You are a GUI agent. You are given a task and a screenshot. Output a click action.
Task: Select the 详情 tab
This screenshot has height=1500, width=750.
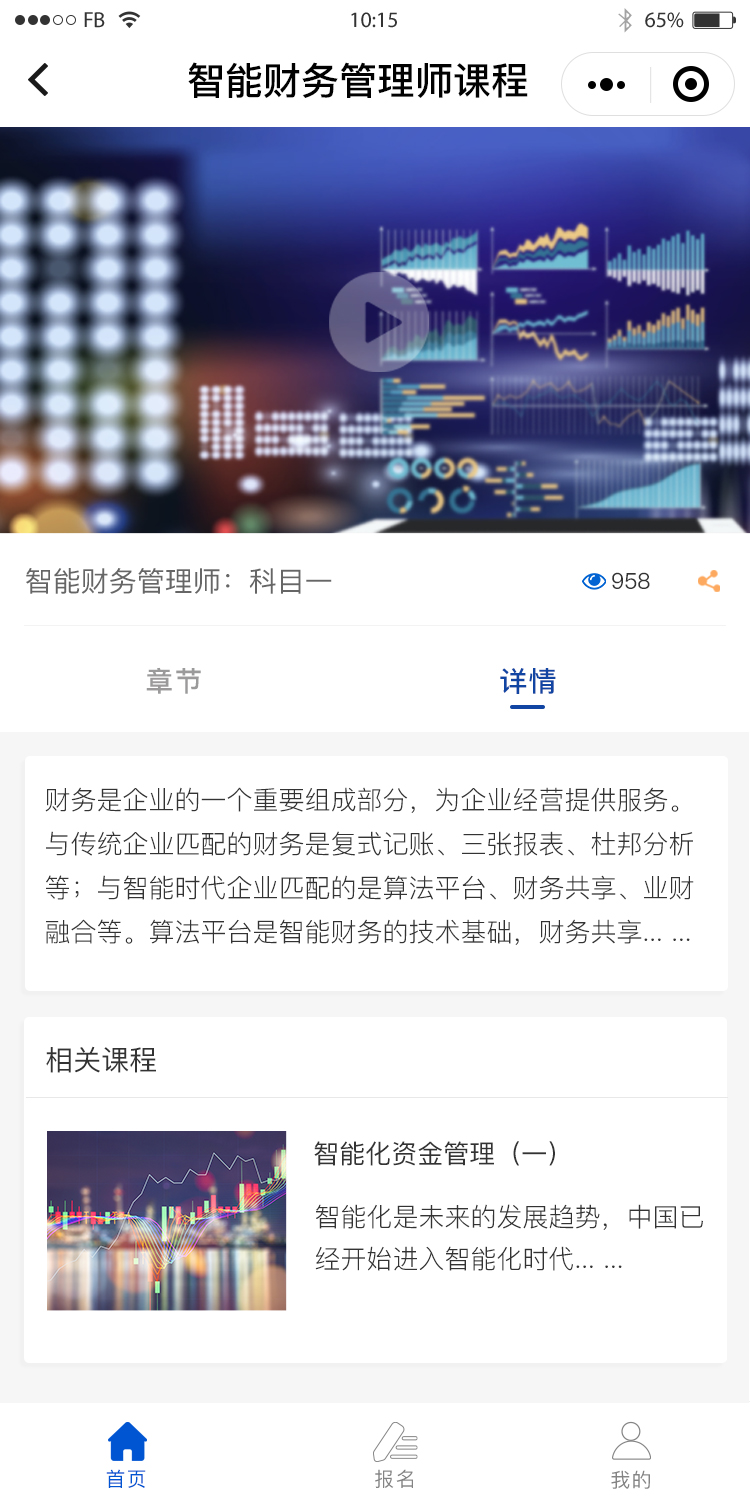[528, 681]
